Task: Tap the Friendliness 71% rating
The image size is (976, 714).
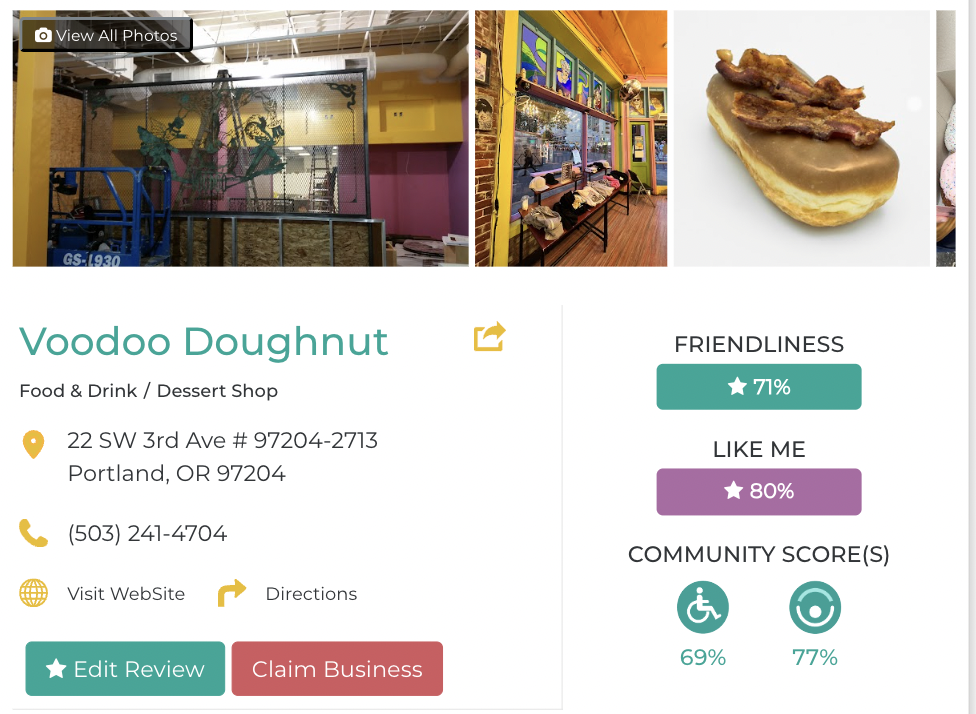Action: pyautogui.click(x=758, y=387)
